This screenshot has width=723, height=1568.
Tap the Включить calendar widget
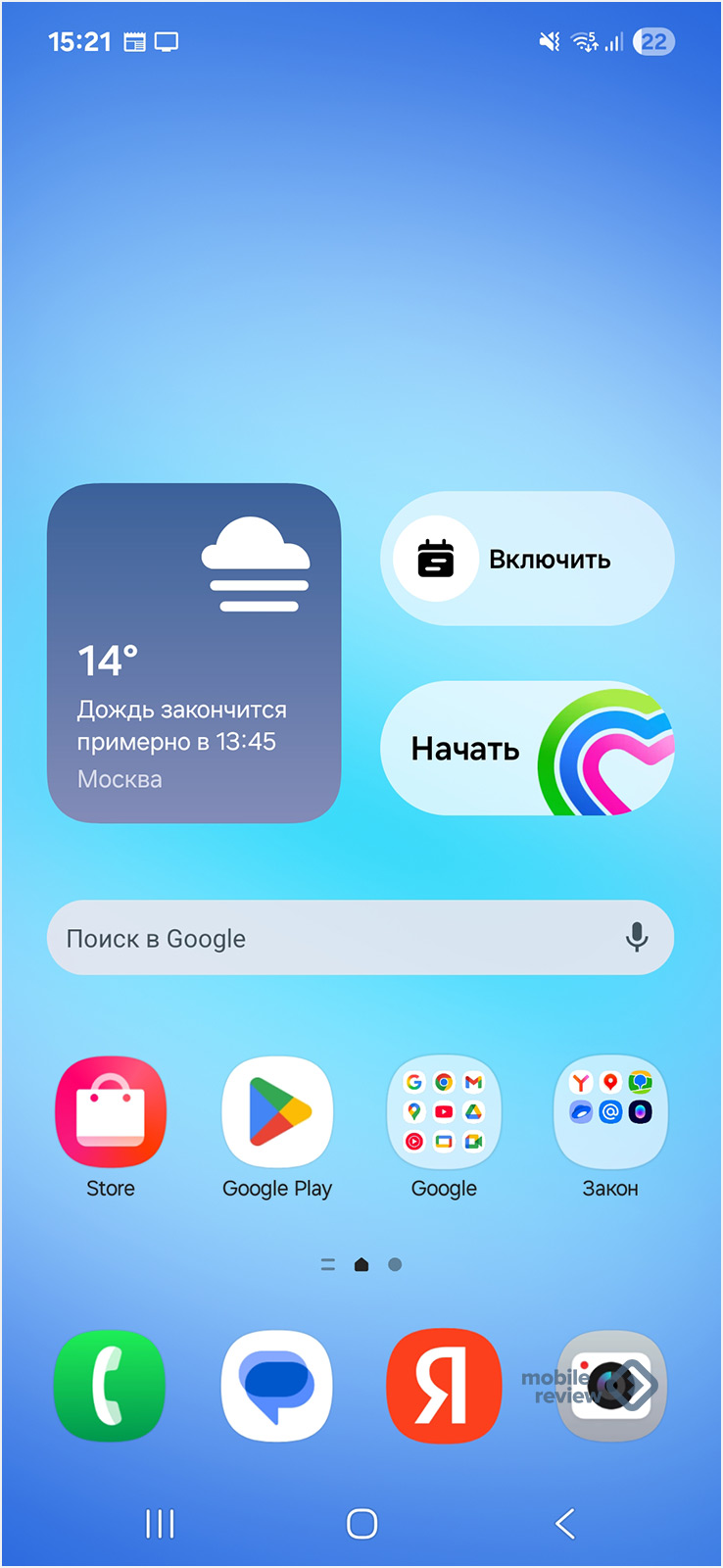click(527, 559)
